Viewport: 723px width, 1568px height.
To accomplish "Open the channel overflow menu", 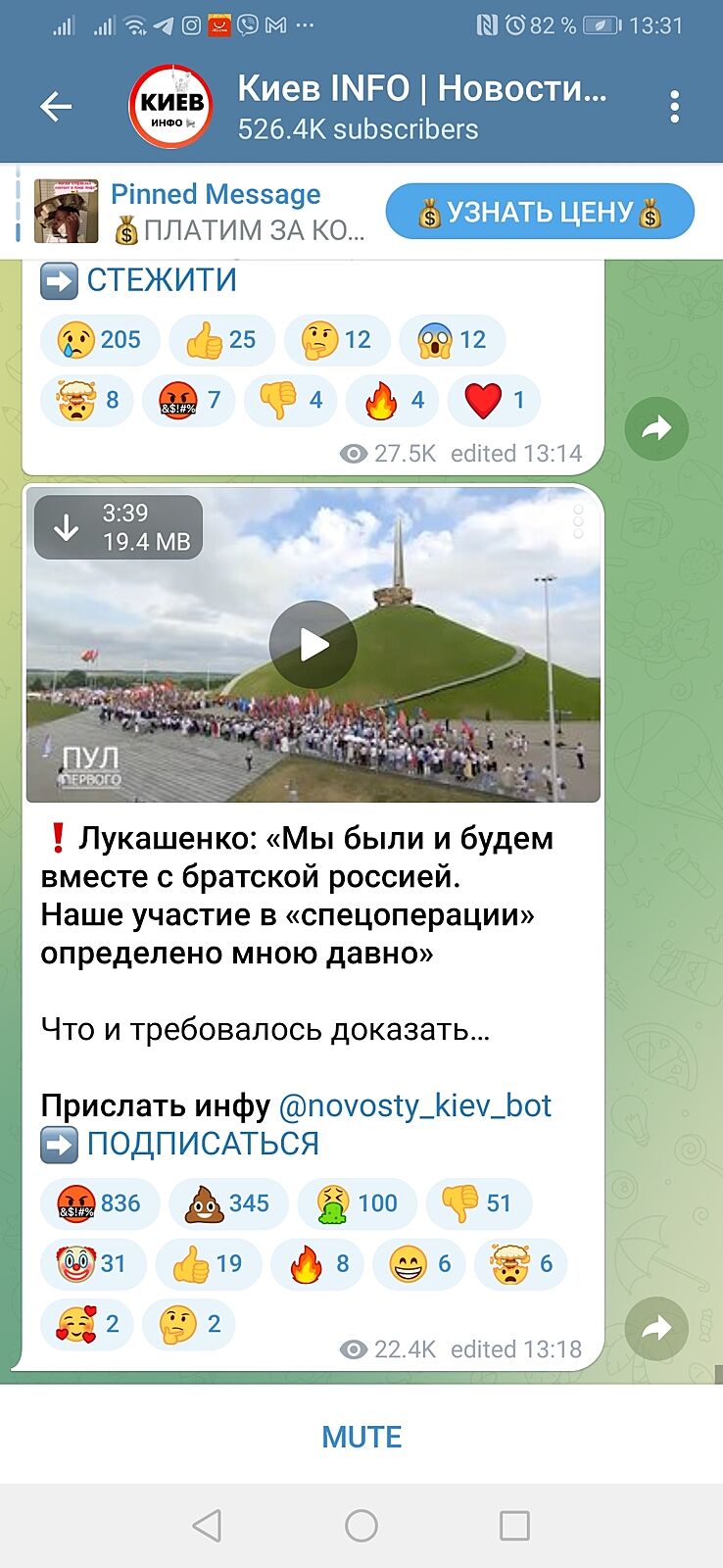I will (x=674, y=107).
